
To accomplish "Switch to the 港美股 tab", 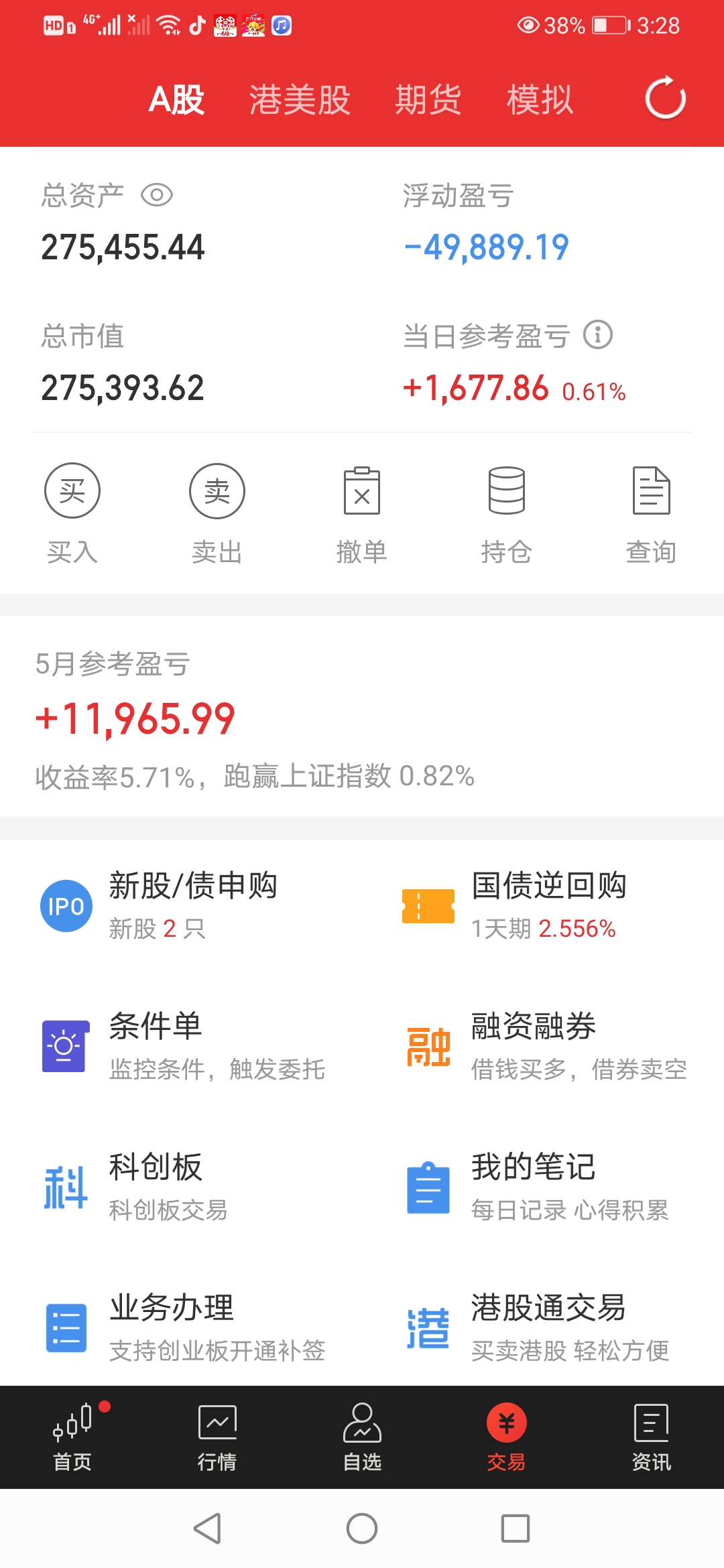I will (300, 100).
